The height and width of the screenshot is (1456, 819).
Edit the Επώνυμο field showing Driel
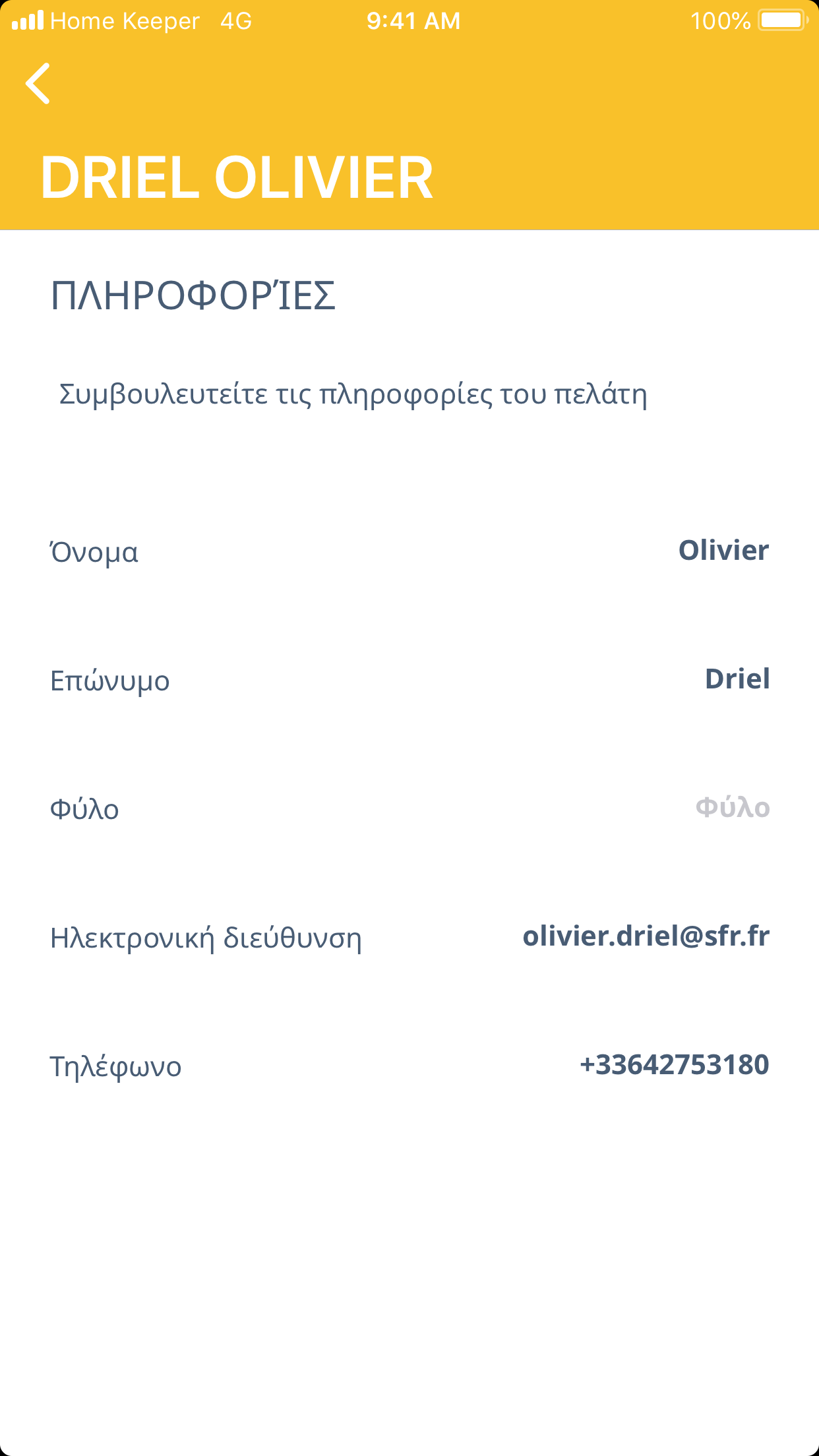pos(737,679)
